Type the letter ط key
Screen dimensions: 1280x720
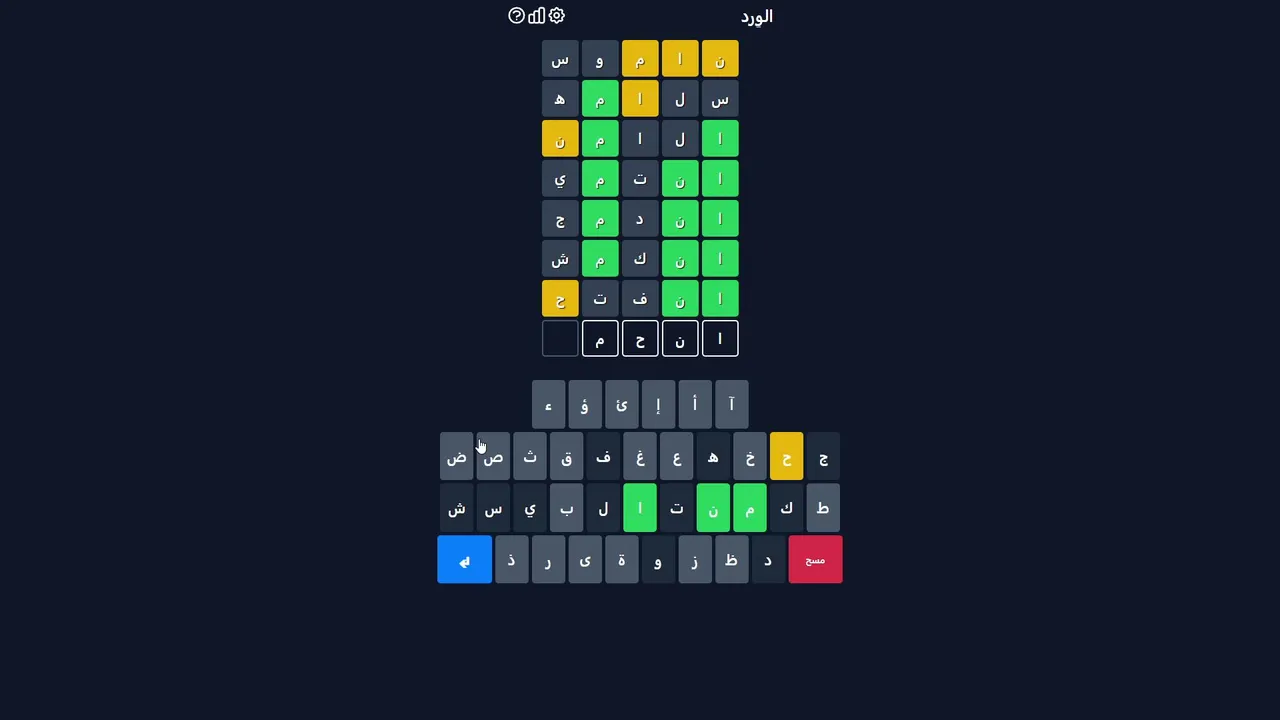[823, 508]
